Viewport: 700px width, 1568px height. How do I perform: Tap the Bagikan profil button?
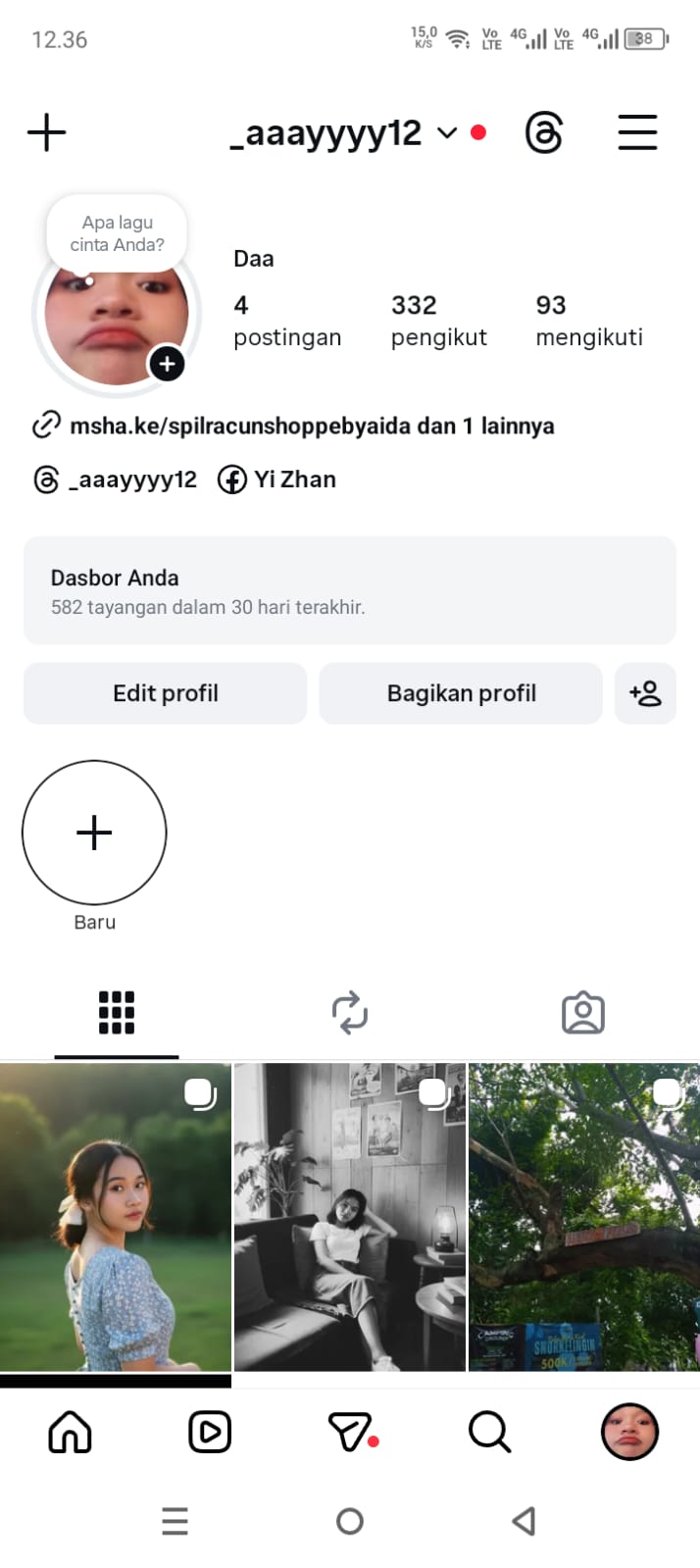(461, 693)
